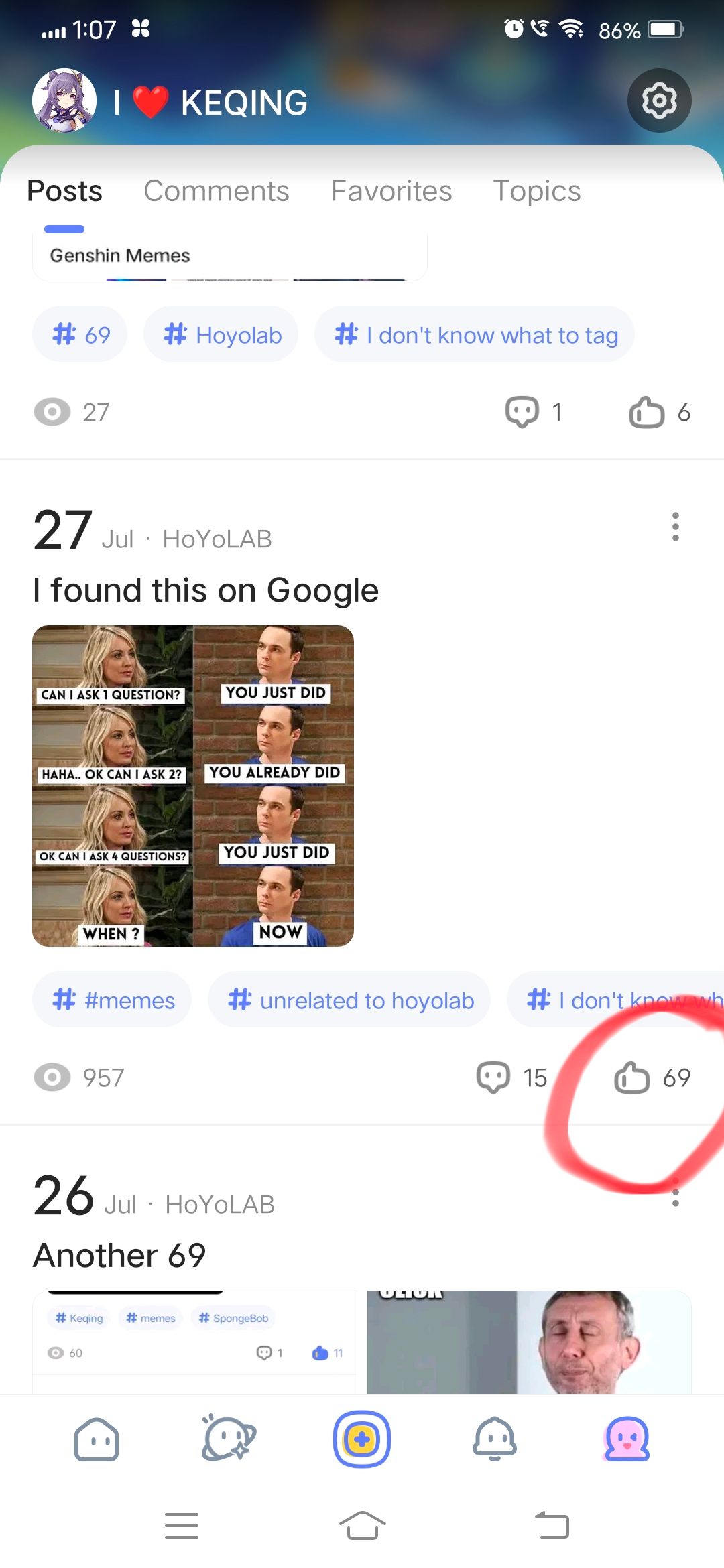Tap the #memes topic chip

112,1000
